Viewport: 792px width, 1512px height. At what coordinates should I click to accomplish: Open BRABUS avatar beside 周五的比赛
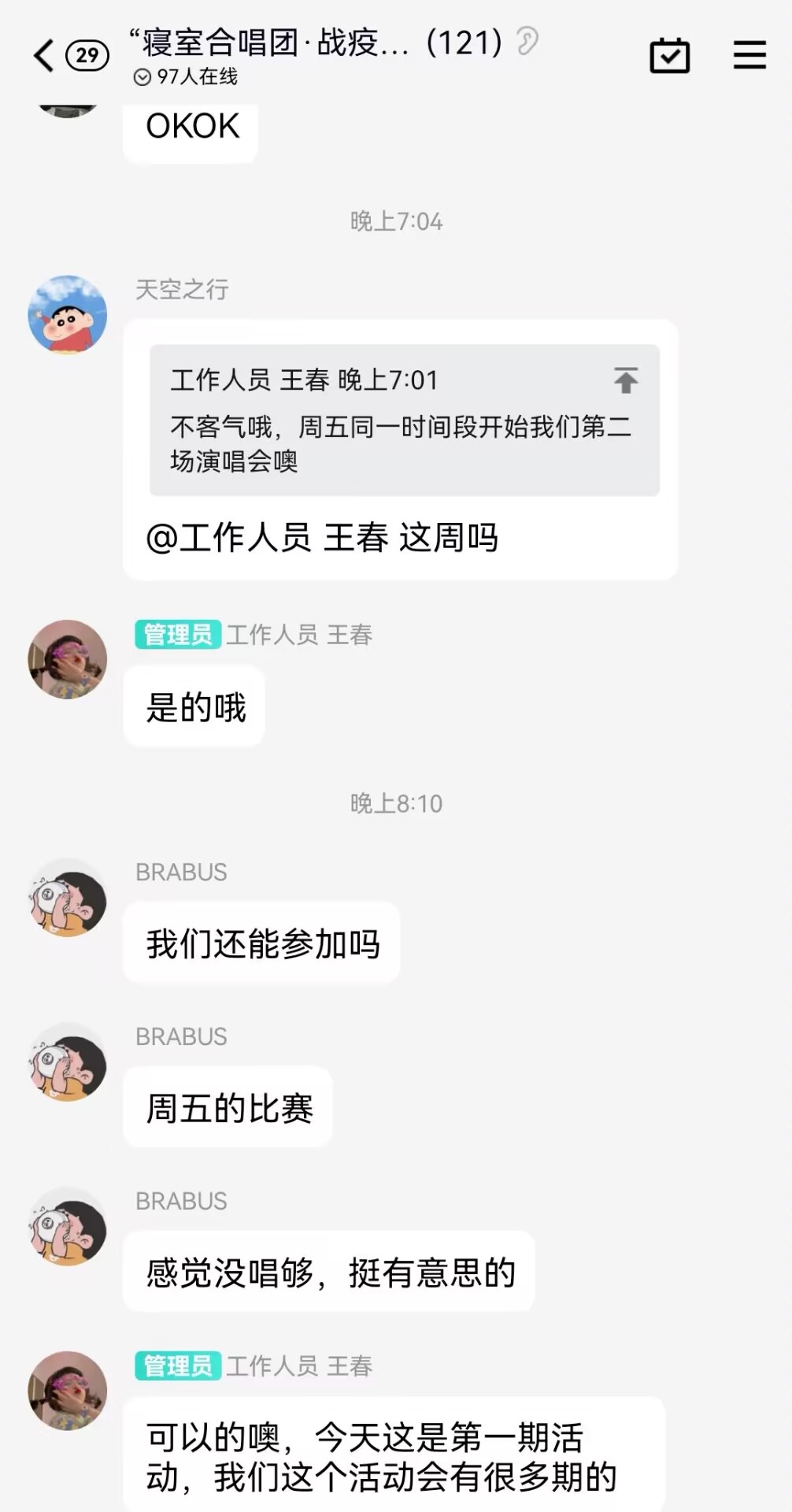coord(68,1062)
